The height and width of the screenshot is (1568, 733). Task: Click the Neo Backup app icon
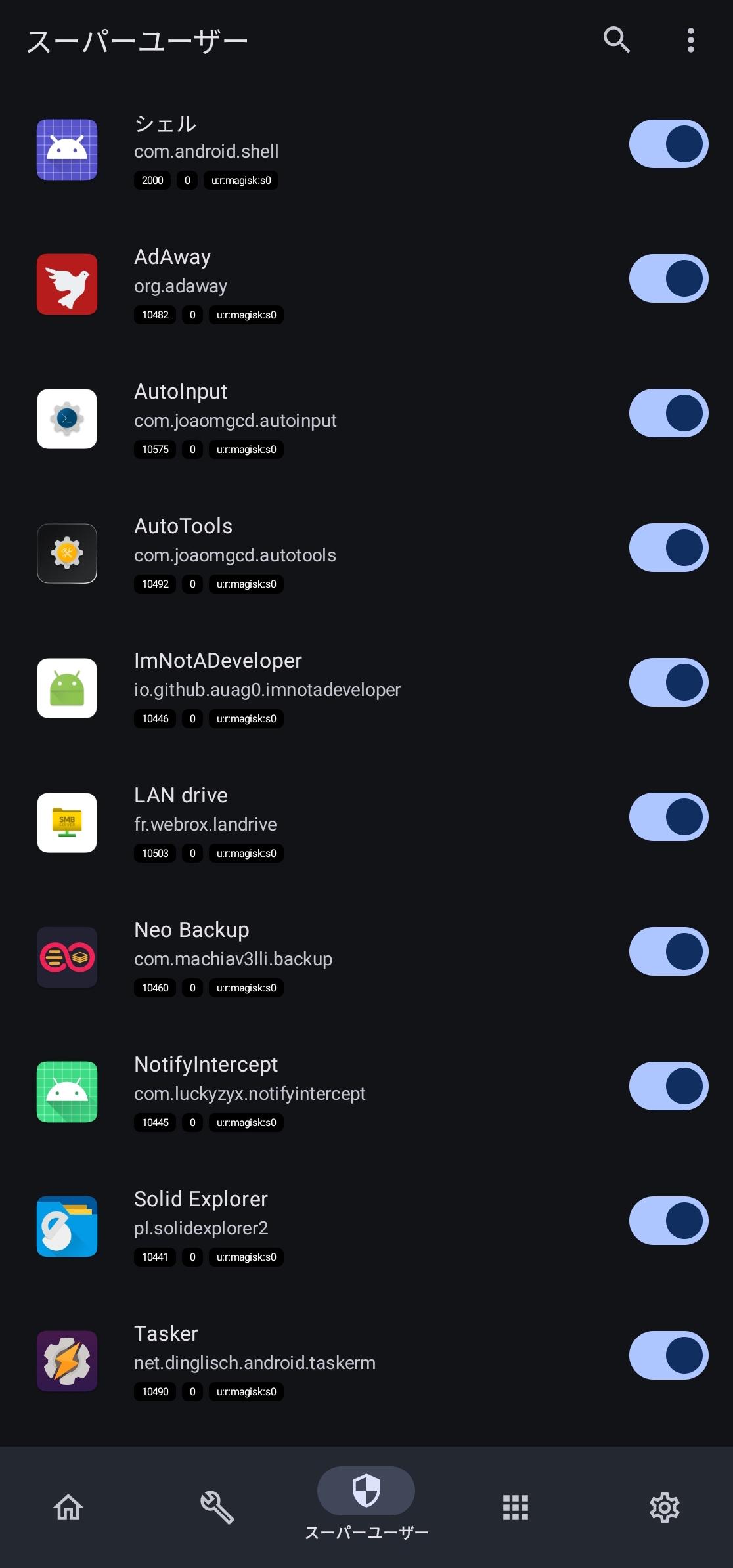(66, 957)
